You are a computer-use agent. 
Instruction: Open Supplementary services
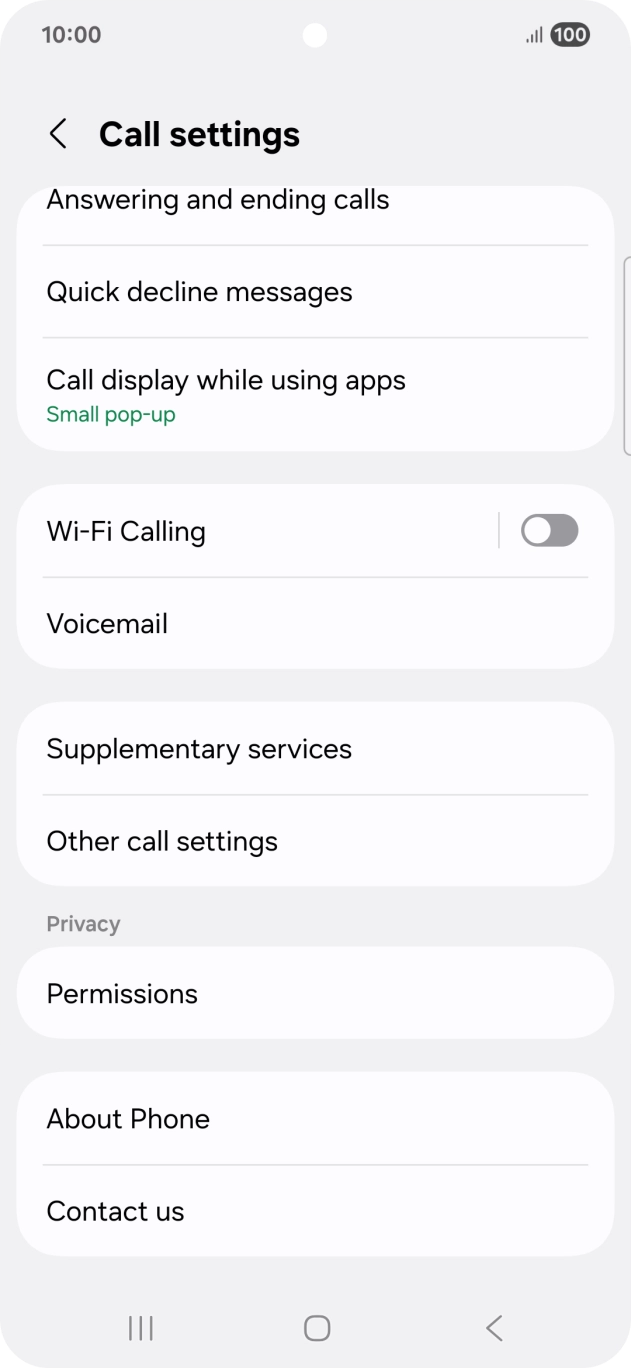point(199,749)
